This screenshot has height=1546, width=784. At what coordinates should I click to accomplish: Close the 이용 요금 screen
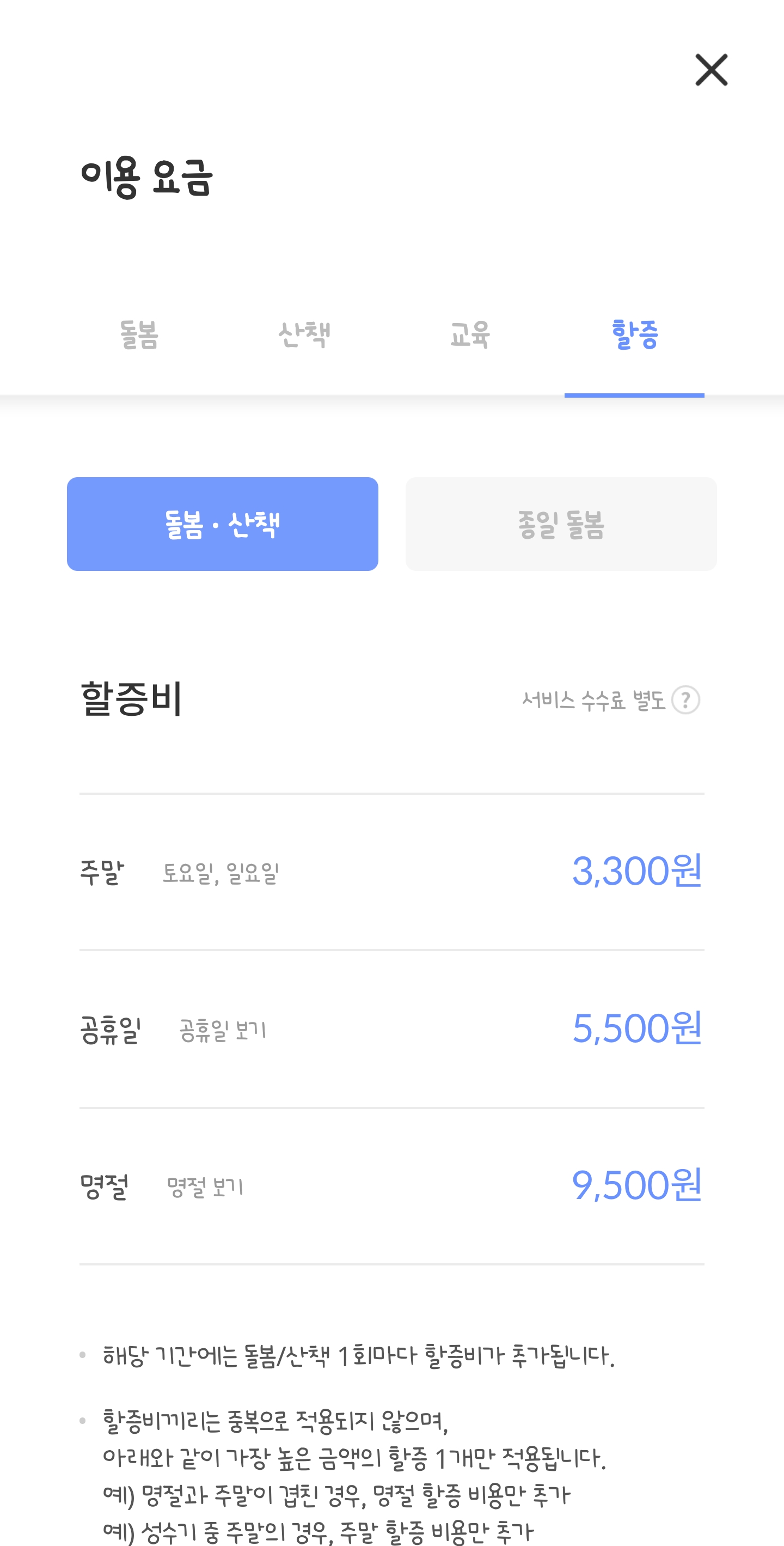coord(712,70)
